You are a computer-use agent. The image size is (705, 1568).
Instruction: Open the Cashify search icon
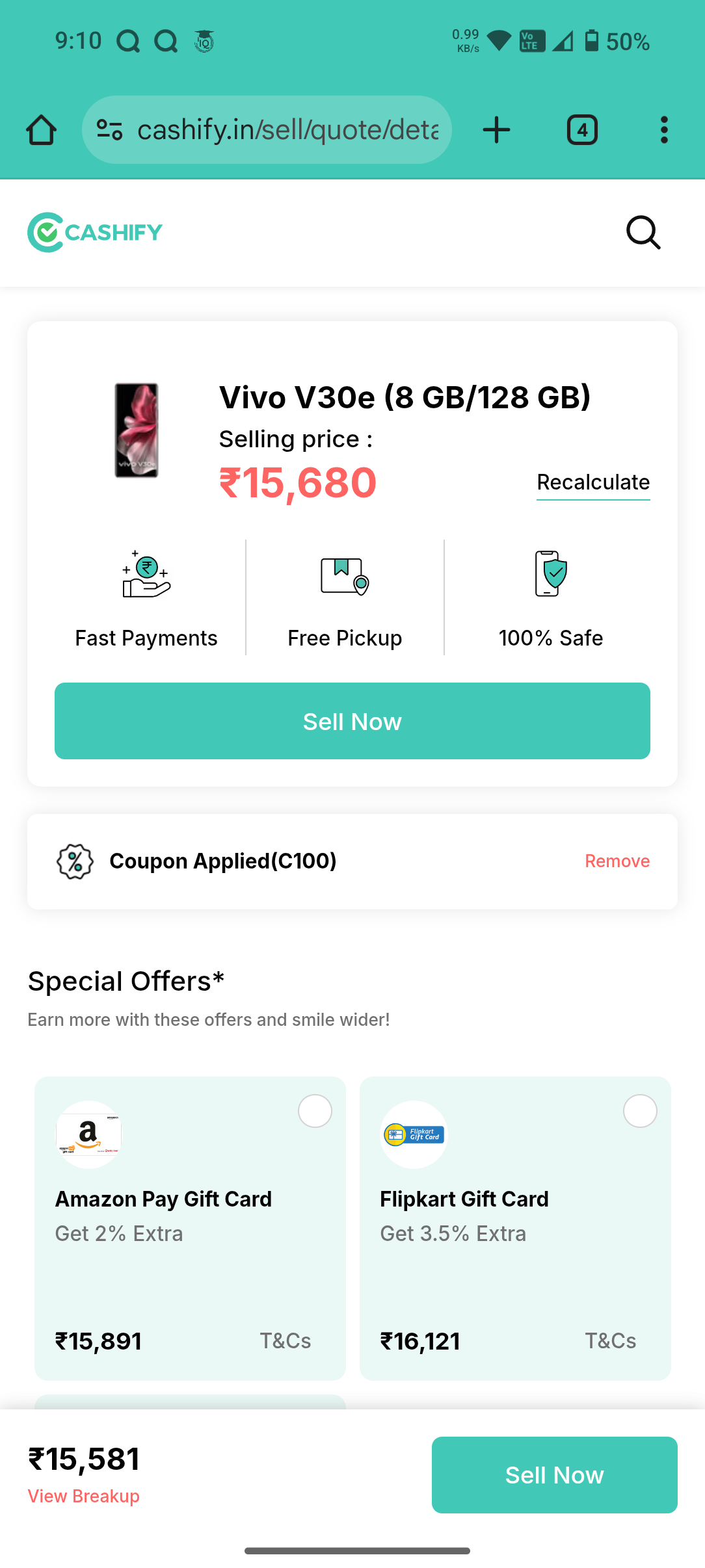[643, 233]
